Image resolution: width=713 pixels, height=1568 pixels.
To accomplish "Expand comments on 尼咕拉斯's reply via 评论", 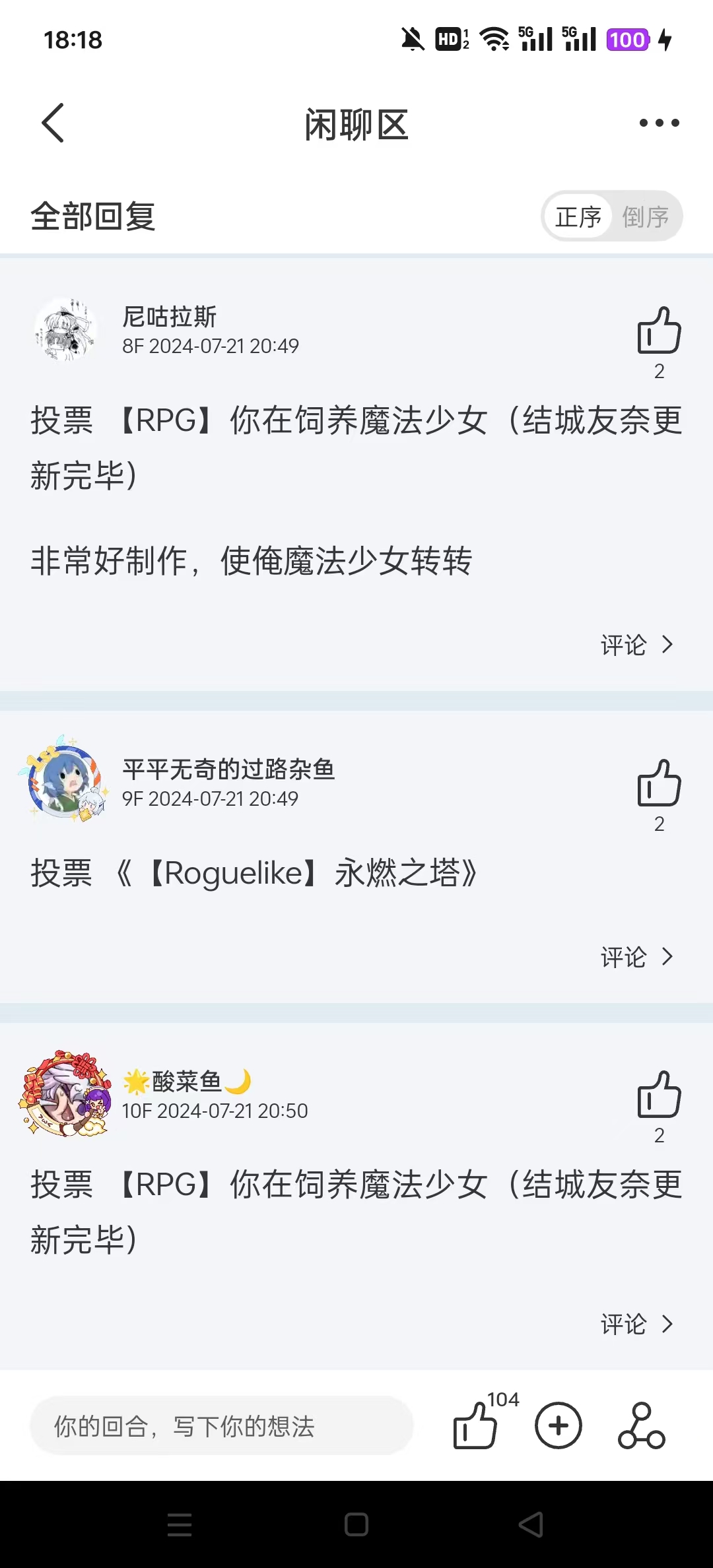I will [637, 645].
